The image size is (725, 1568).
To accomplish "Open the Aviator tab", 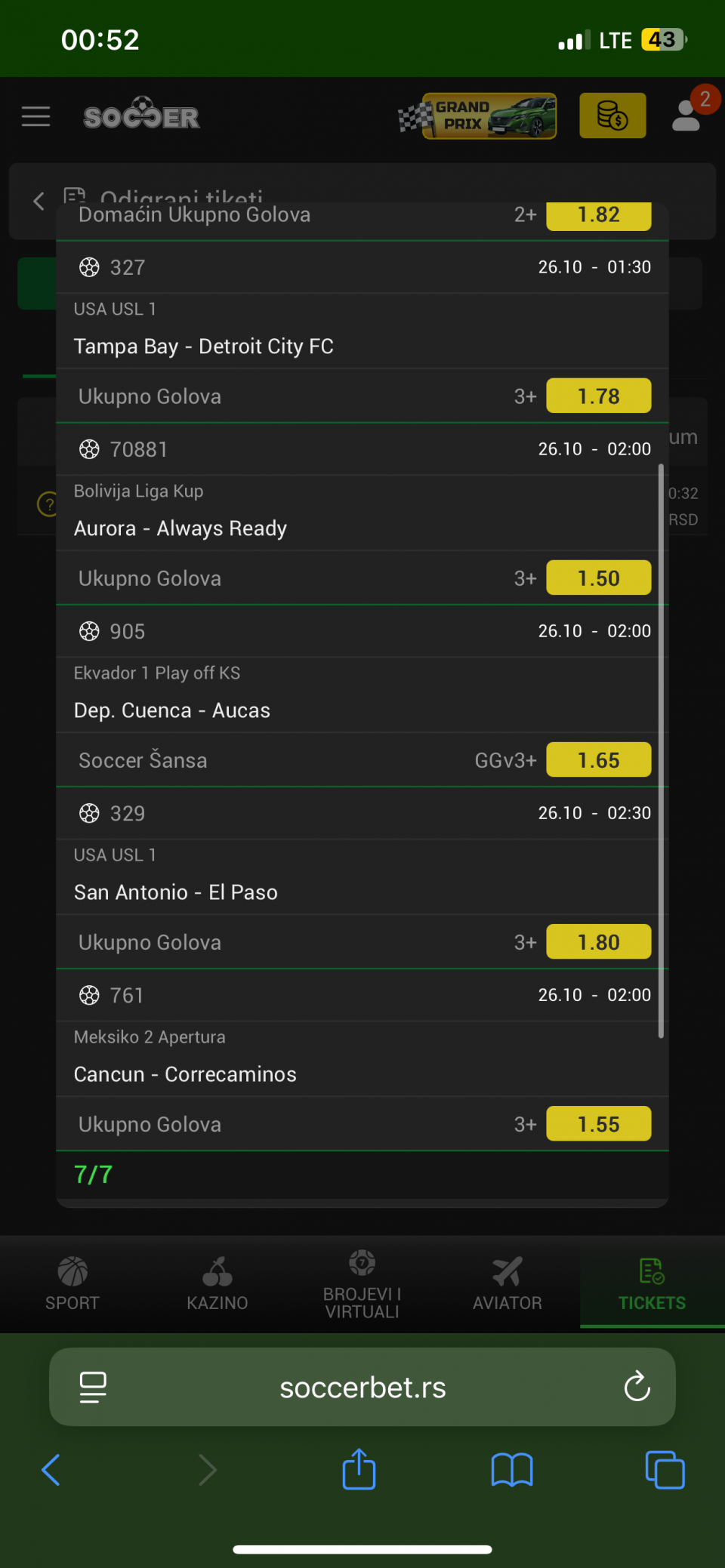I will pos(507,1283).
